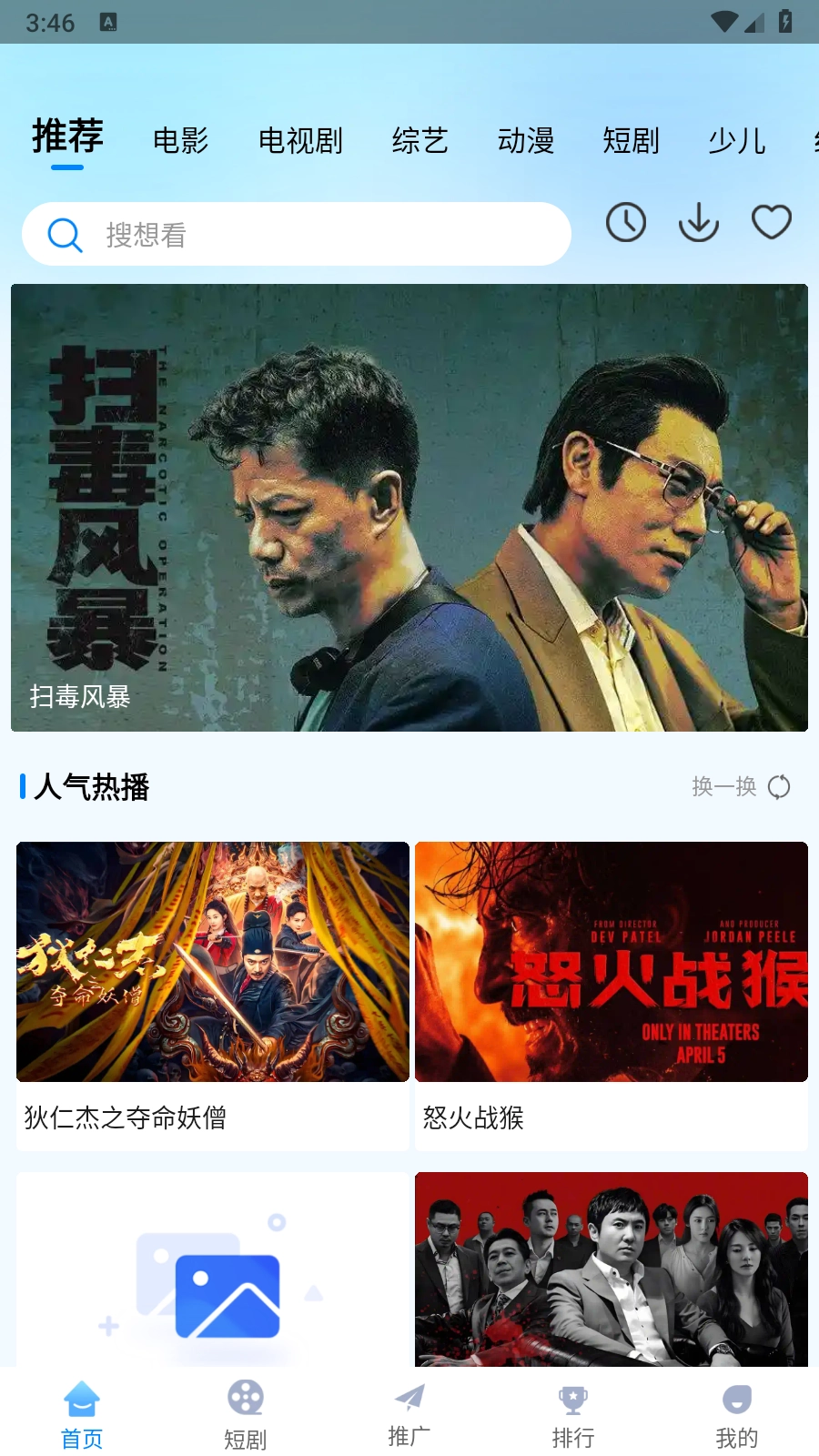The image size is (819, 1456).
Task: Switch to the 少儿 tab
Action: [x=737, y=141]
